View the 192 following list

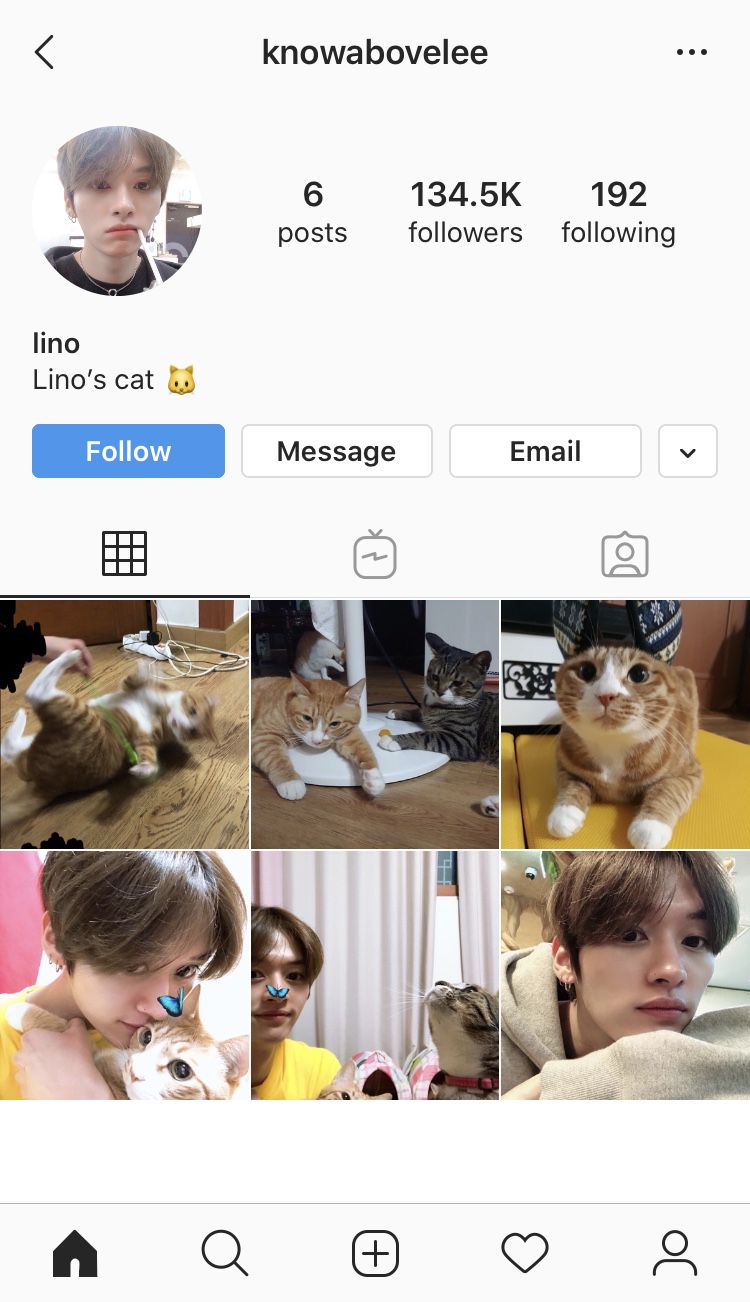click(618, 211)
